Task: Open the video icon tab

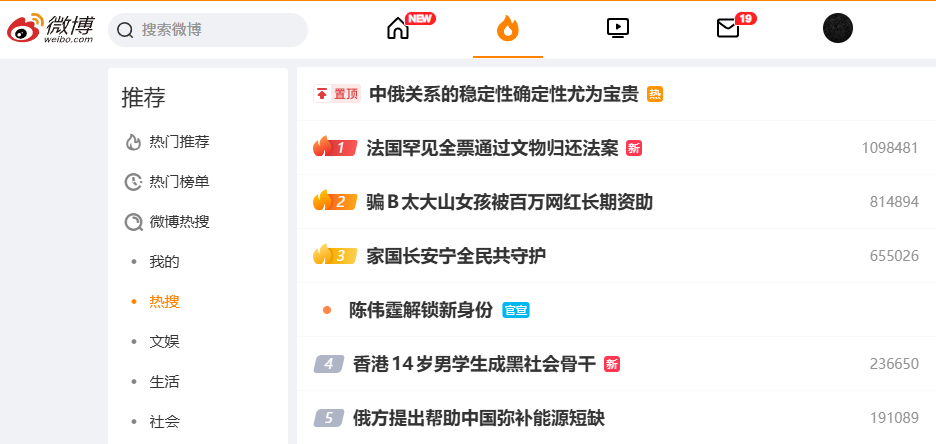Action: click(618, 29)
